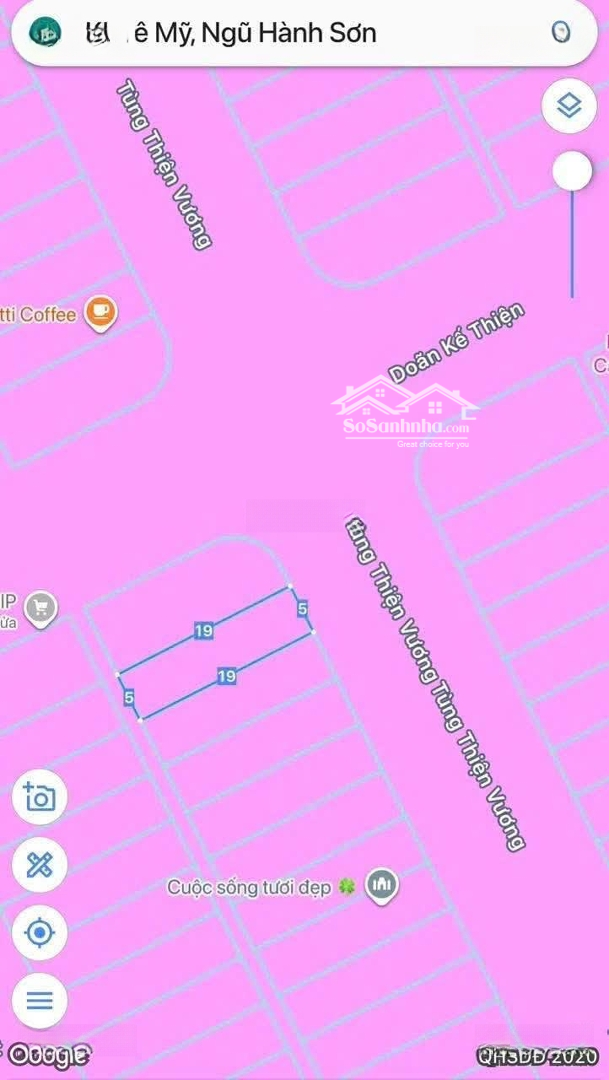
Task: Open the hamburger menu button
Action: pos(40,1001)
